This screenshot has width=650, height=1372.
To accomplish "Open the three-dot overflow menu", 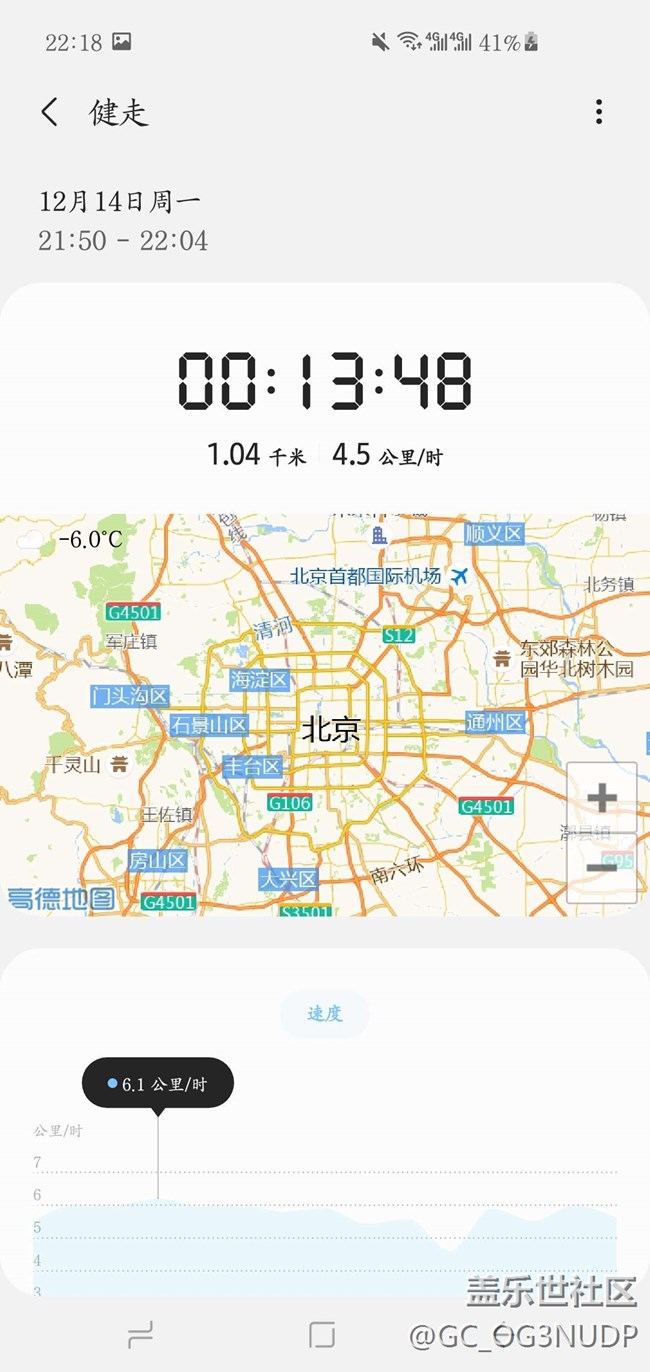I will [598, 112].
